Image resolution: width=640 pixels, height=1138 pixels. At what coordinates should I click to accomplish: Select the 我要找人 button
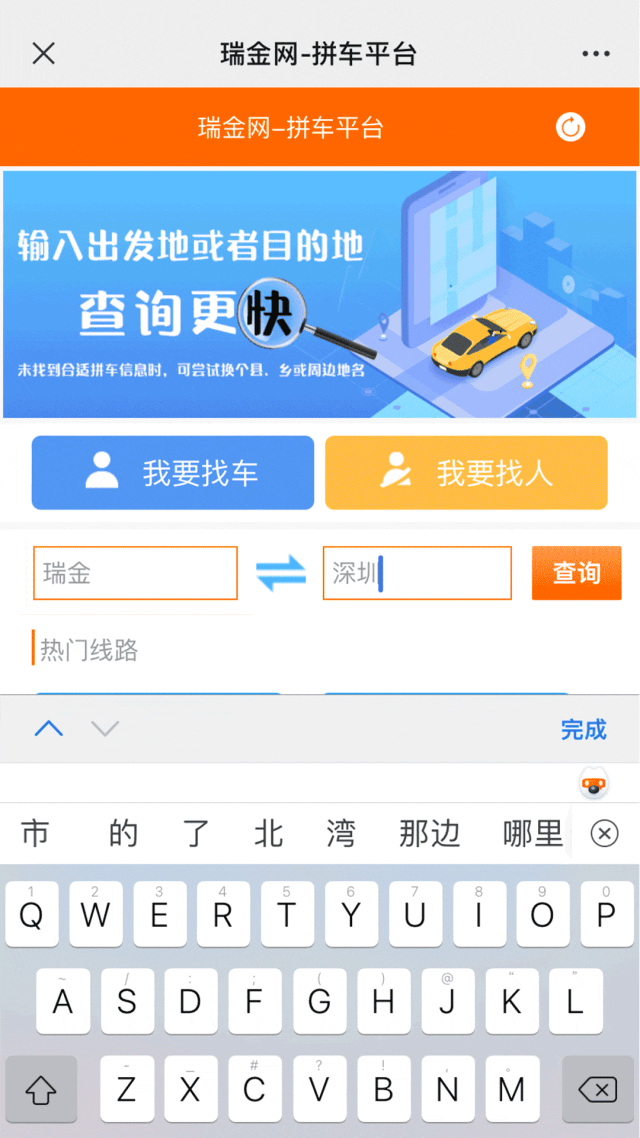[x=466, y=473]
